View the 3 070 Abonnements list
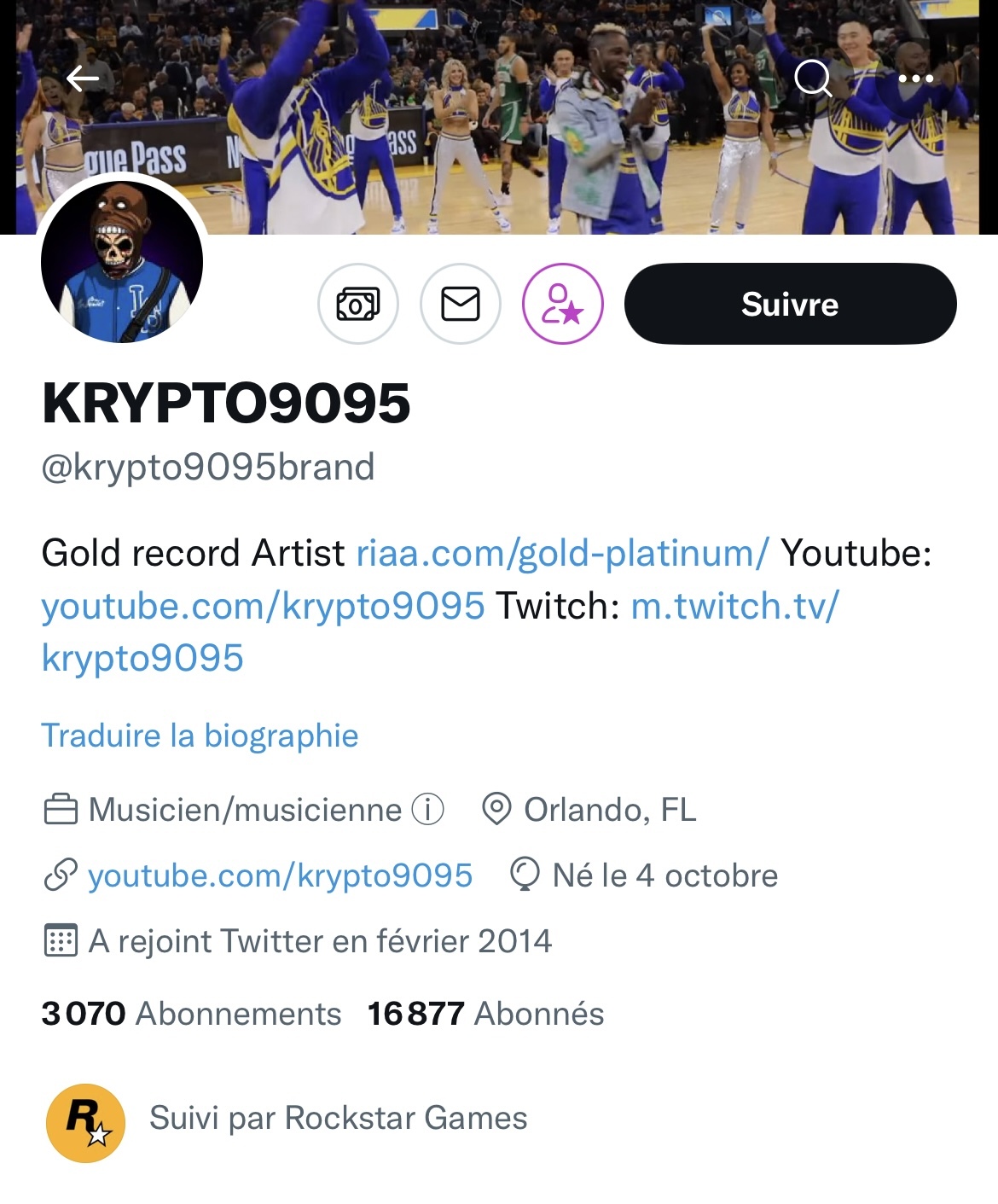The image size is (998, 1204). 191,1014
